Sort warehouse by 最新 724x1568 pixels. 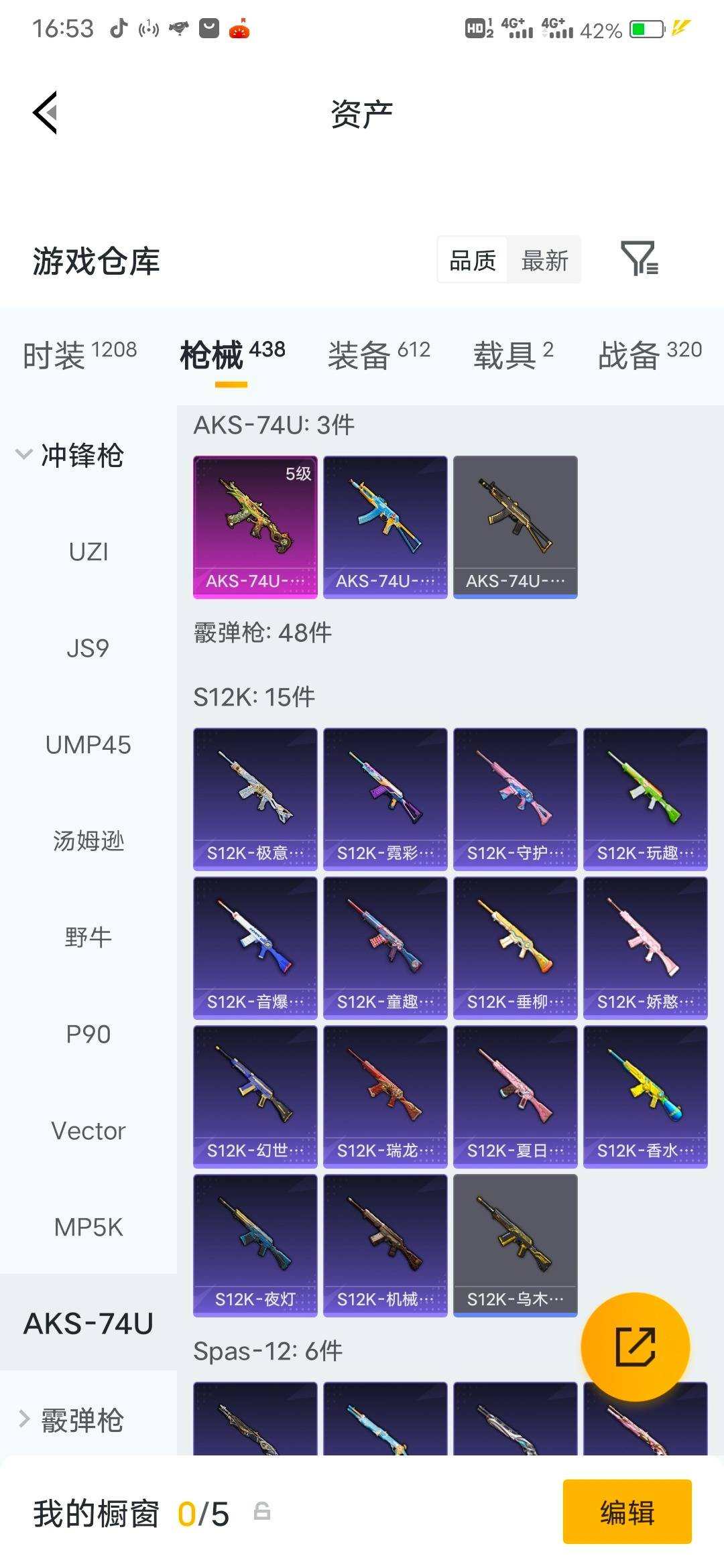[544, 260]
